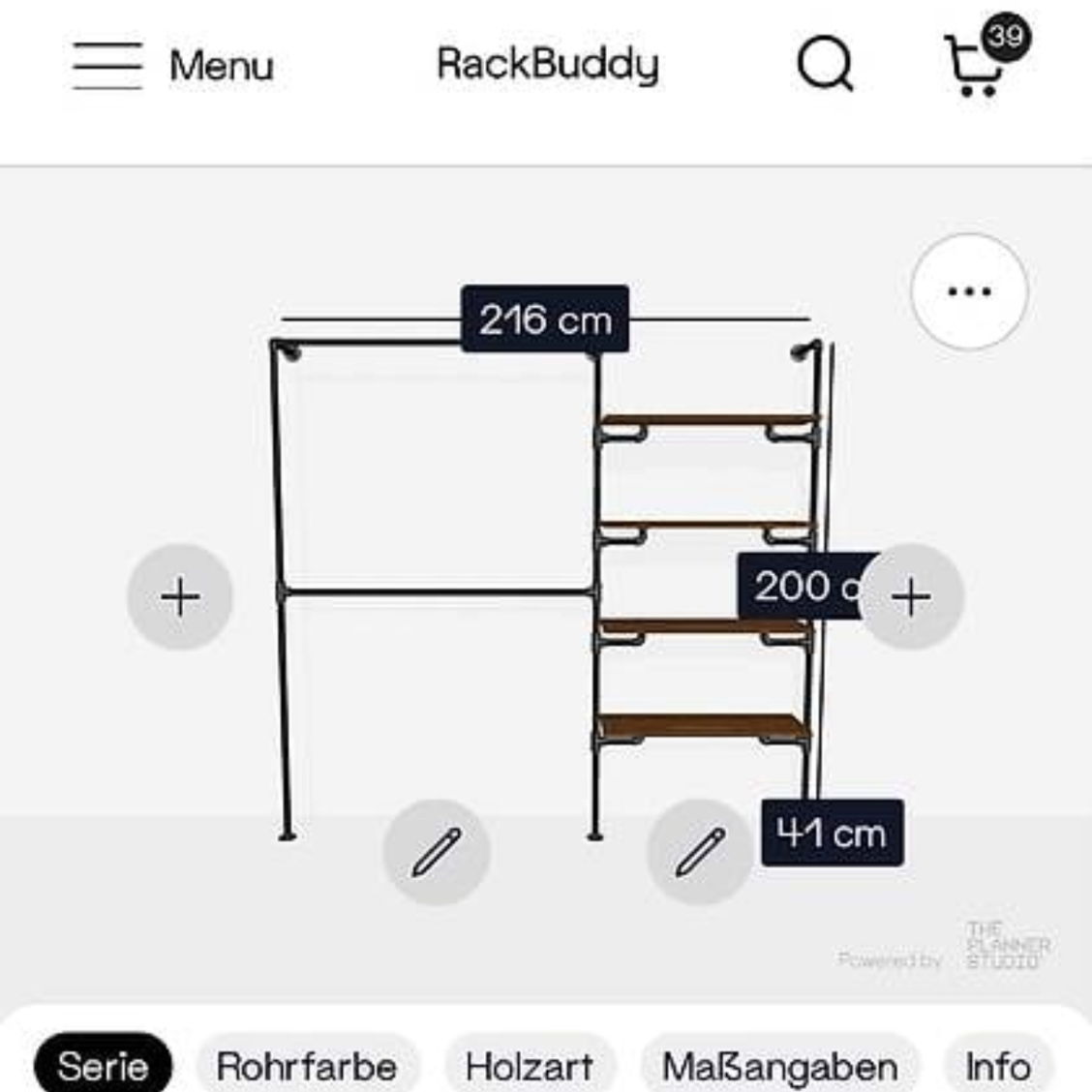Show the Info tab
Viewport: 1092px width, 1092px height.
[997, 1066]
